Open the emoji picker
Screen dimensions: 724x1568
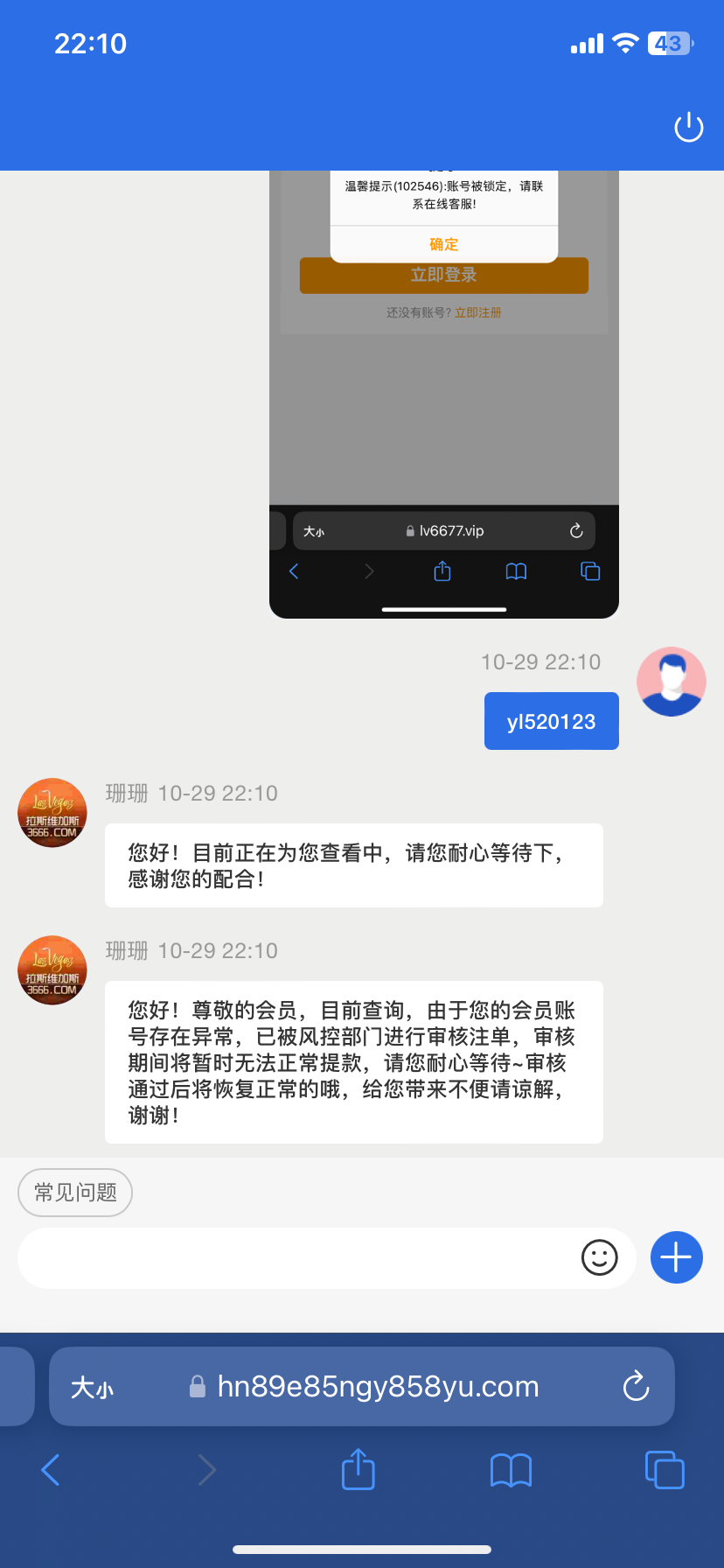[600, 1258]
